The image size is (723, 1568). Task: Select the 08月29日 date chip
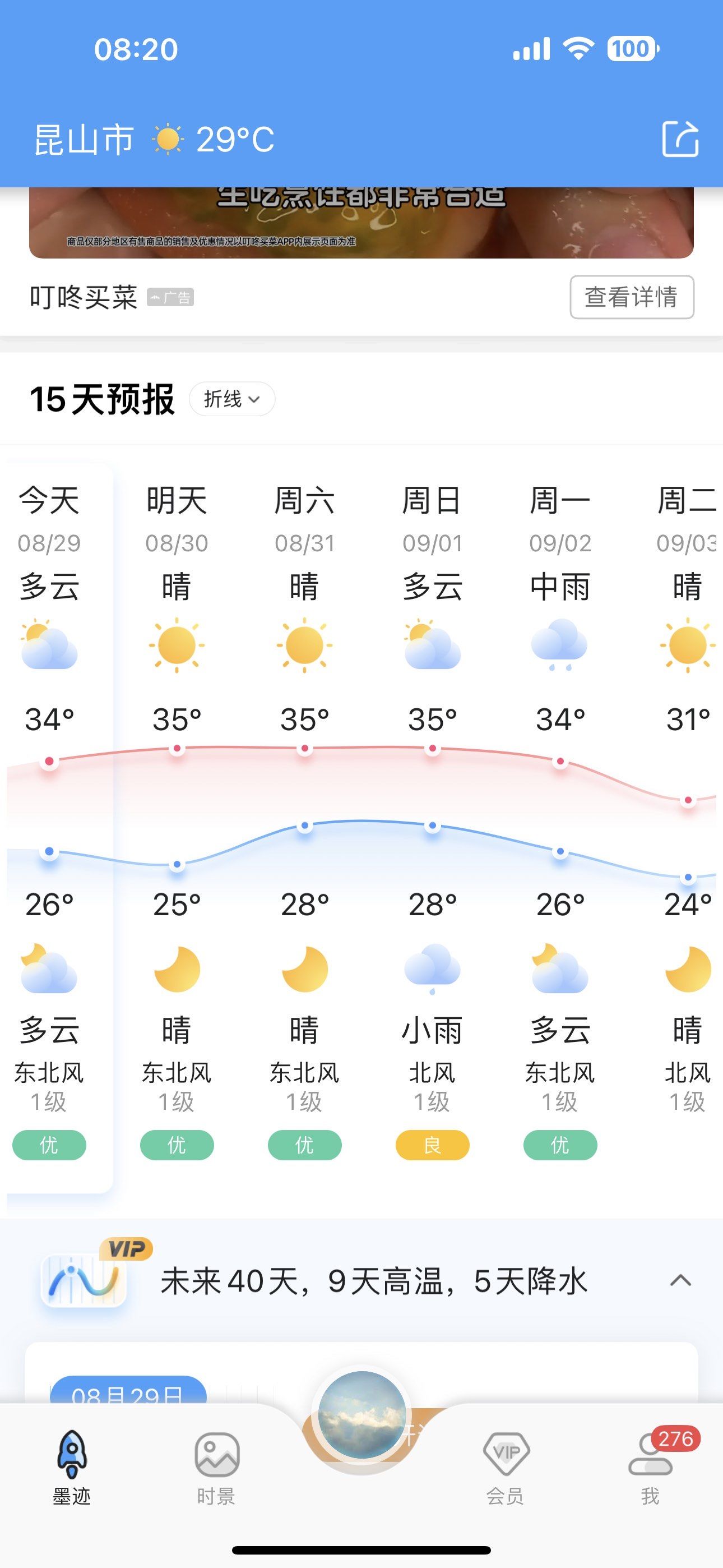(x=128, y=1391)
